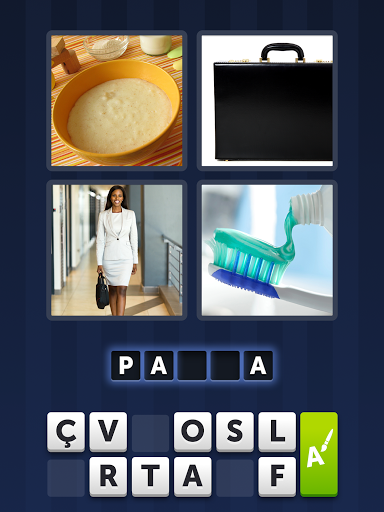This screenshot has width=384, height=512.
Task: Enlarge the black briefcase picture
Action: (x=267, y=101)
